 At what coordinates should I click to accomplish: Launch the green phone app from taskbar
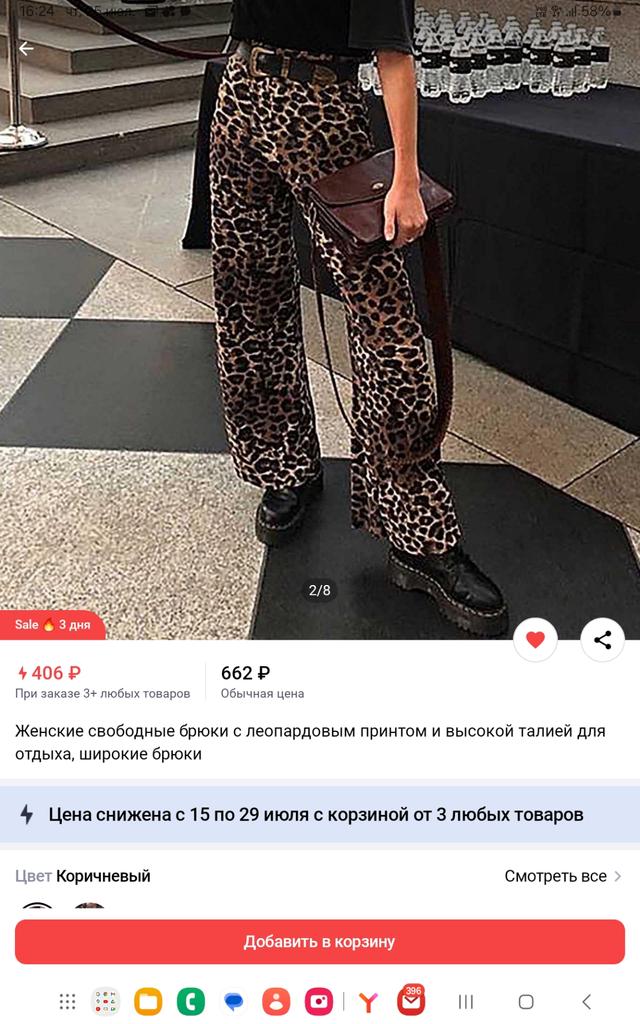(x=190, y=1001)
